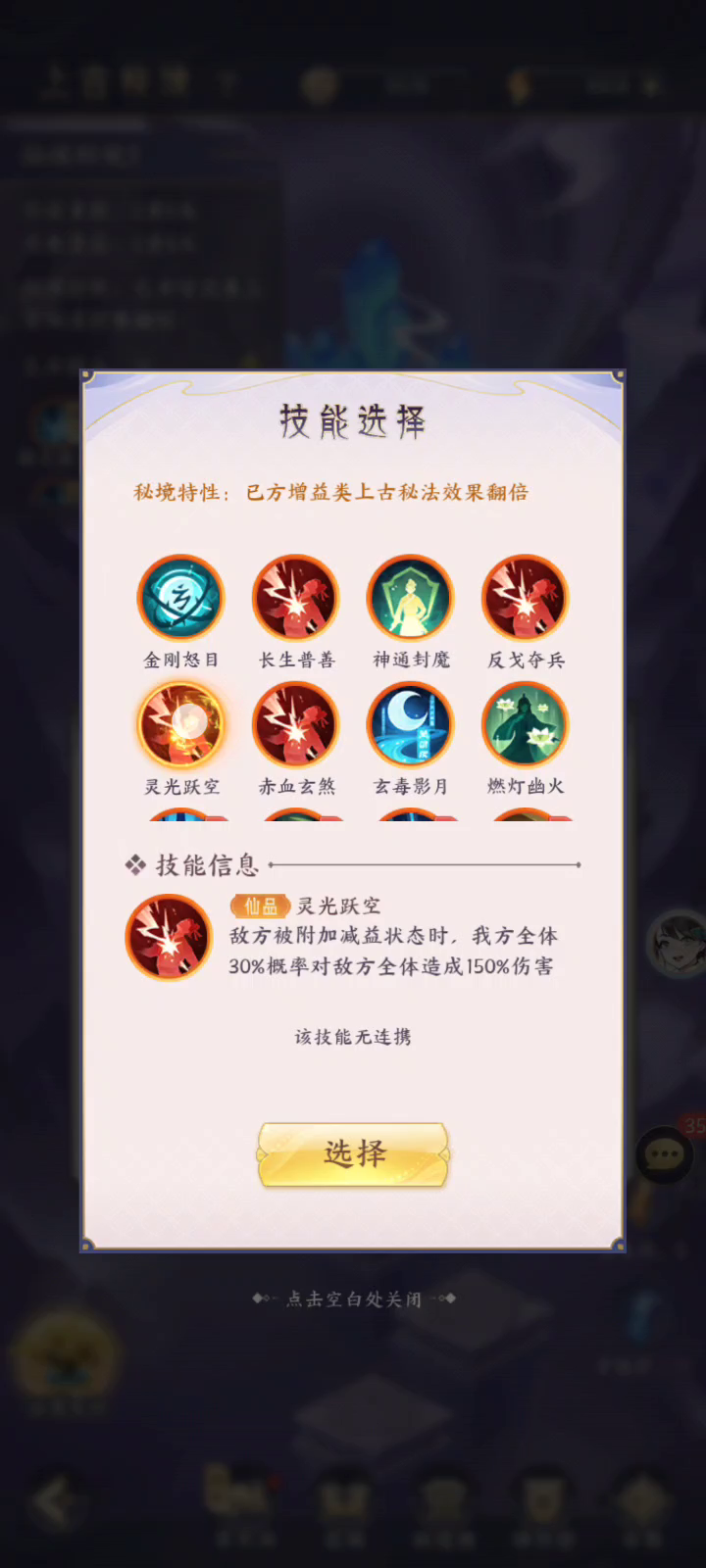706x1568 pixels.
Task: Tap the 燃灯幽火 skill icon
Action: point(525,724)
